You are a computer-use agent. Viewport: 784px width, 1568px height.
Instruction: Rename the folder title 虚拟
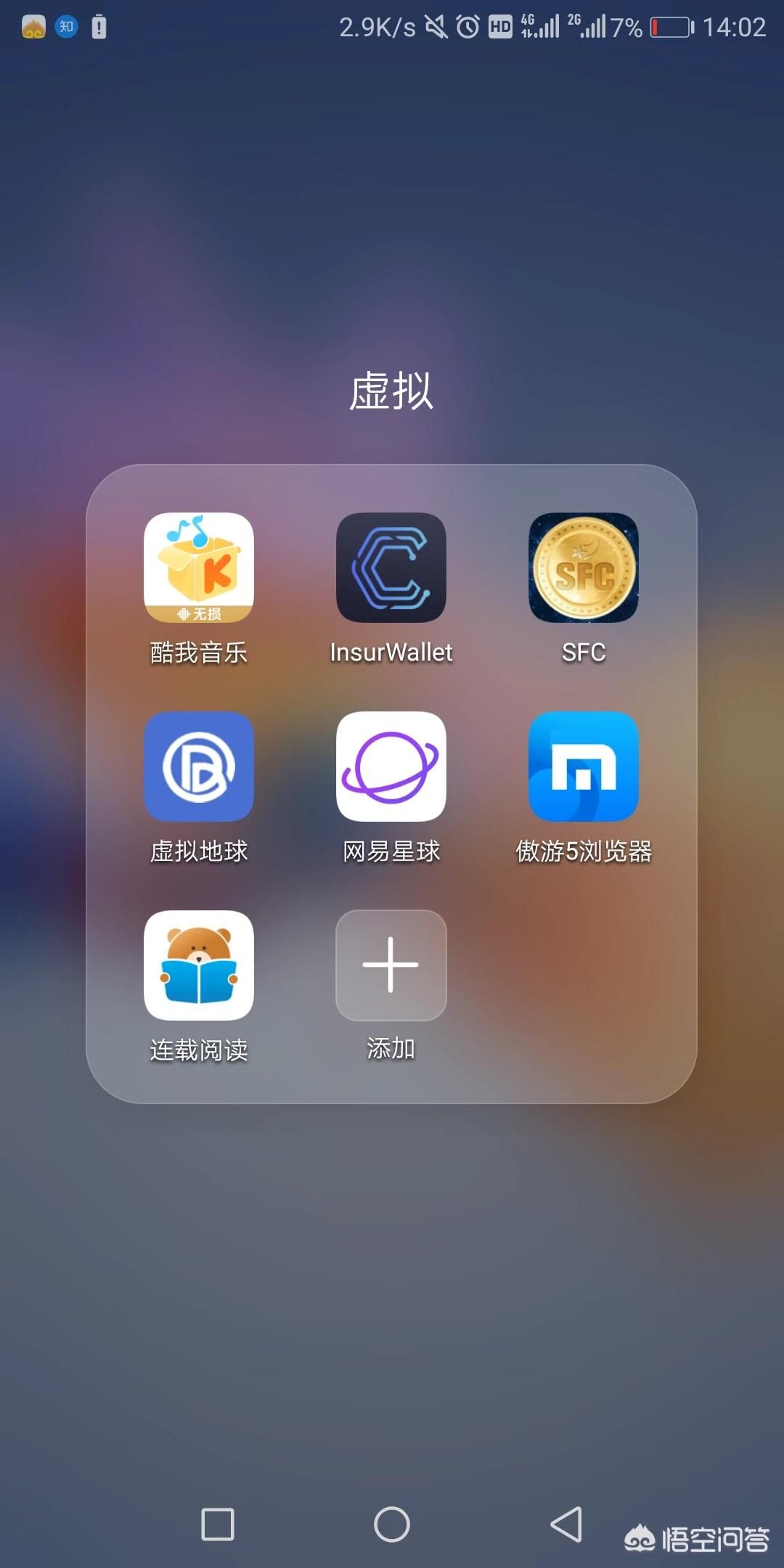[391, 391]
